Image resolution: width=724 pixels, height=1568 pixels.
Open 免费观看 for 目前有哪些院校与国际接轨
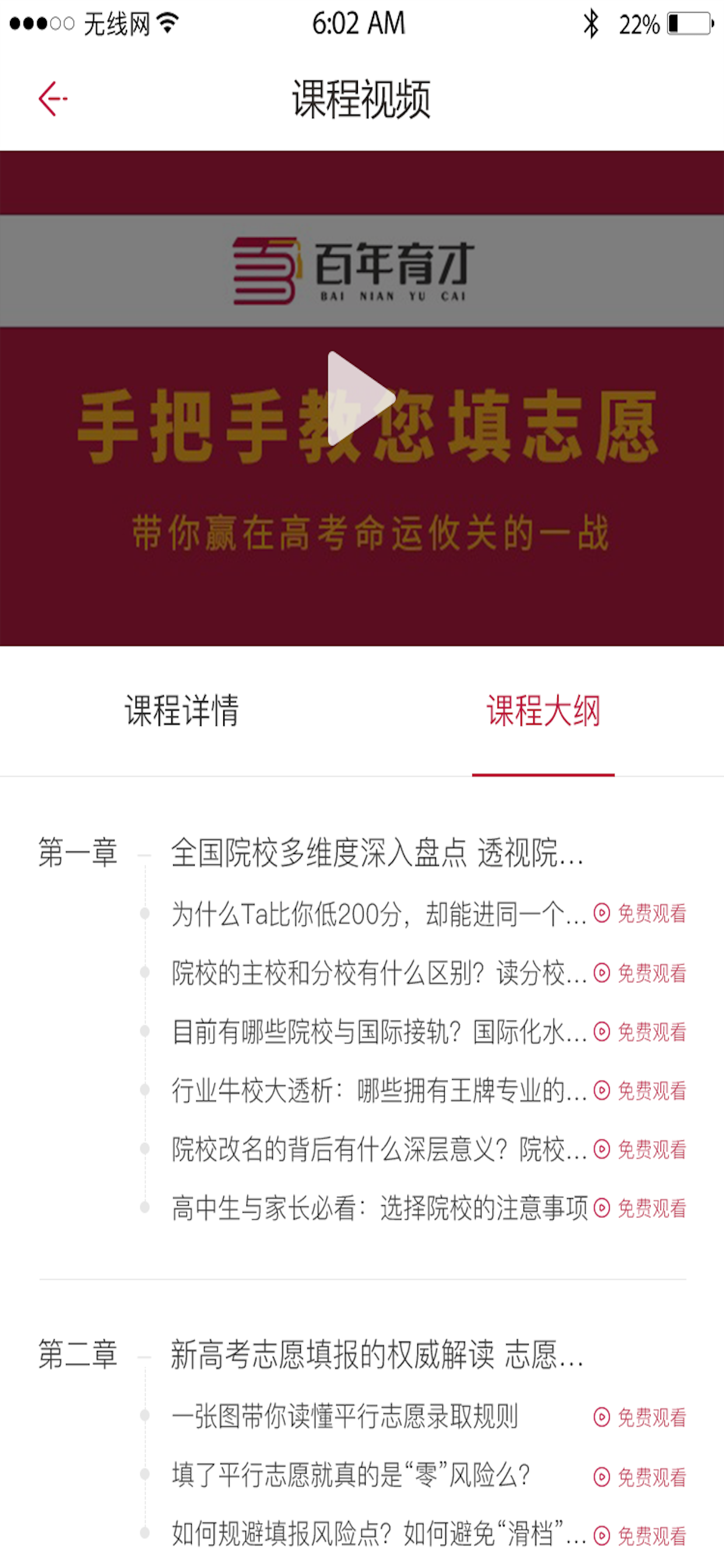click(x=652, y=1030)
